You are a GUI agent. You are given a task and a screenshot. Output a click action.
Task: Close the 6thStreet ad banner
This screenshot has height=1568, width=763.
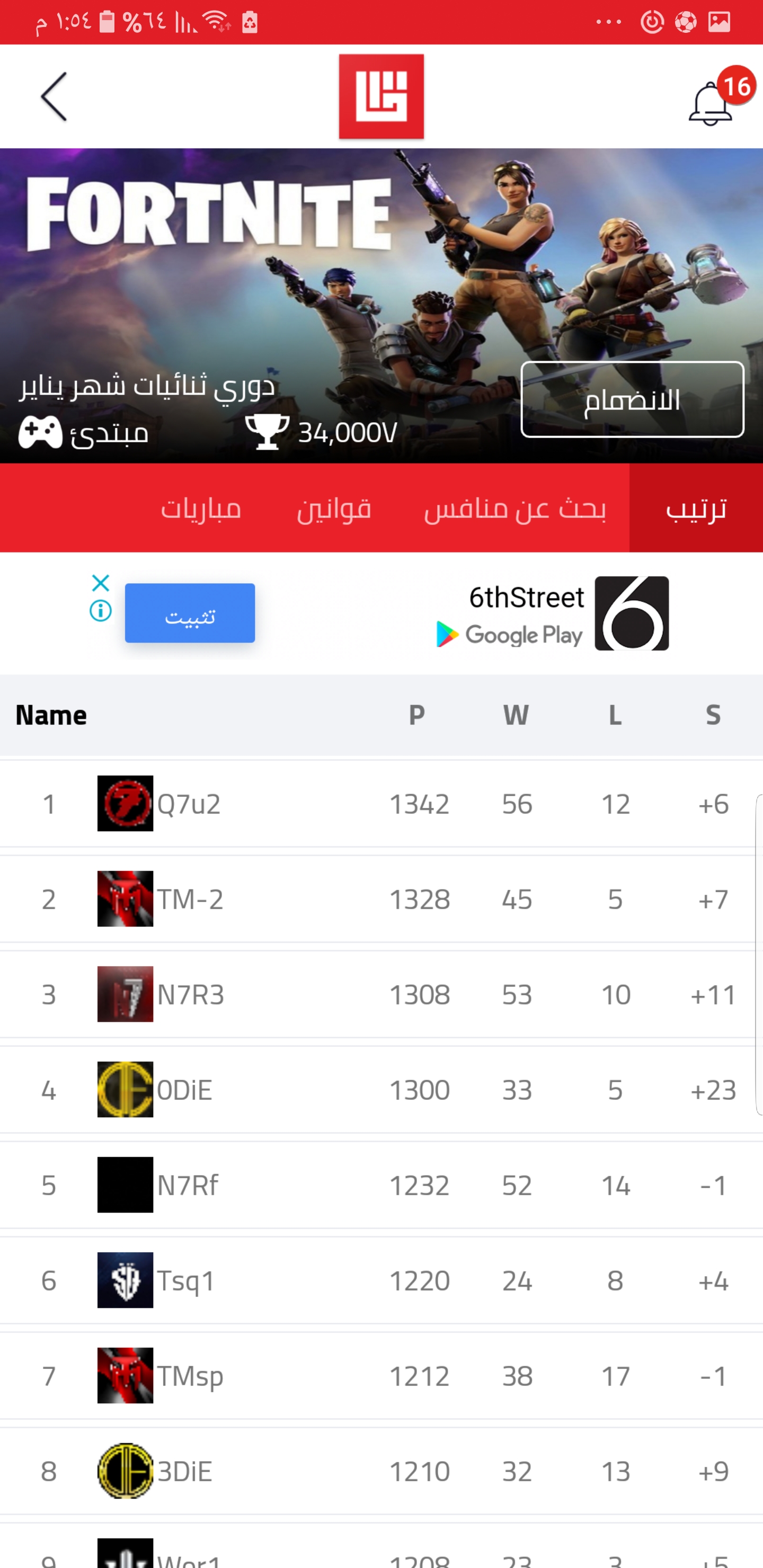[101, 583]
